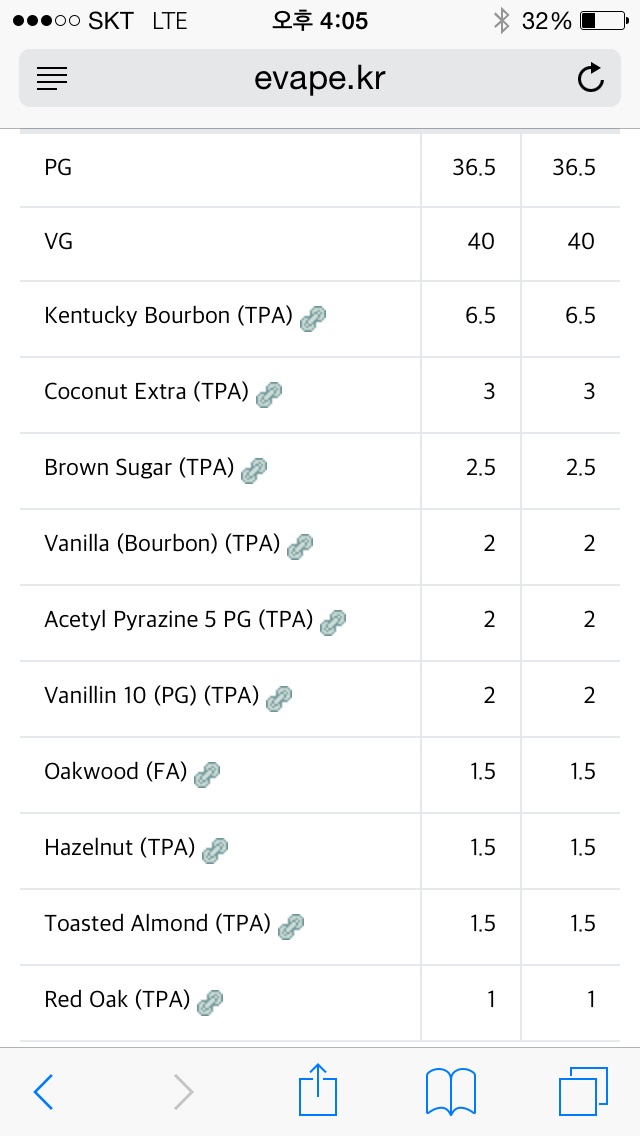
Task: Show all open tabs
Action: point(583,1091)
